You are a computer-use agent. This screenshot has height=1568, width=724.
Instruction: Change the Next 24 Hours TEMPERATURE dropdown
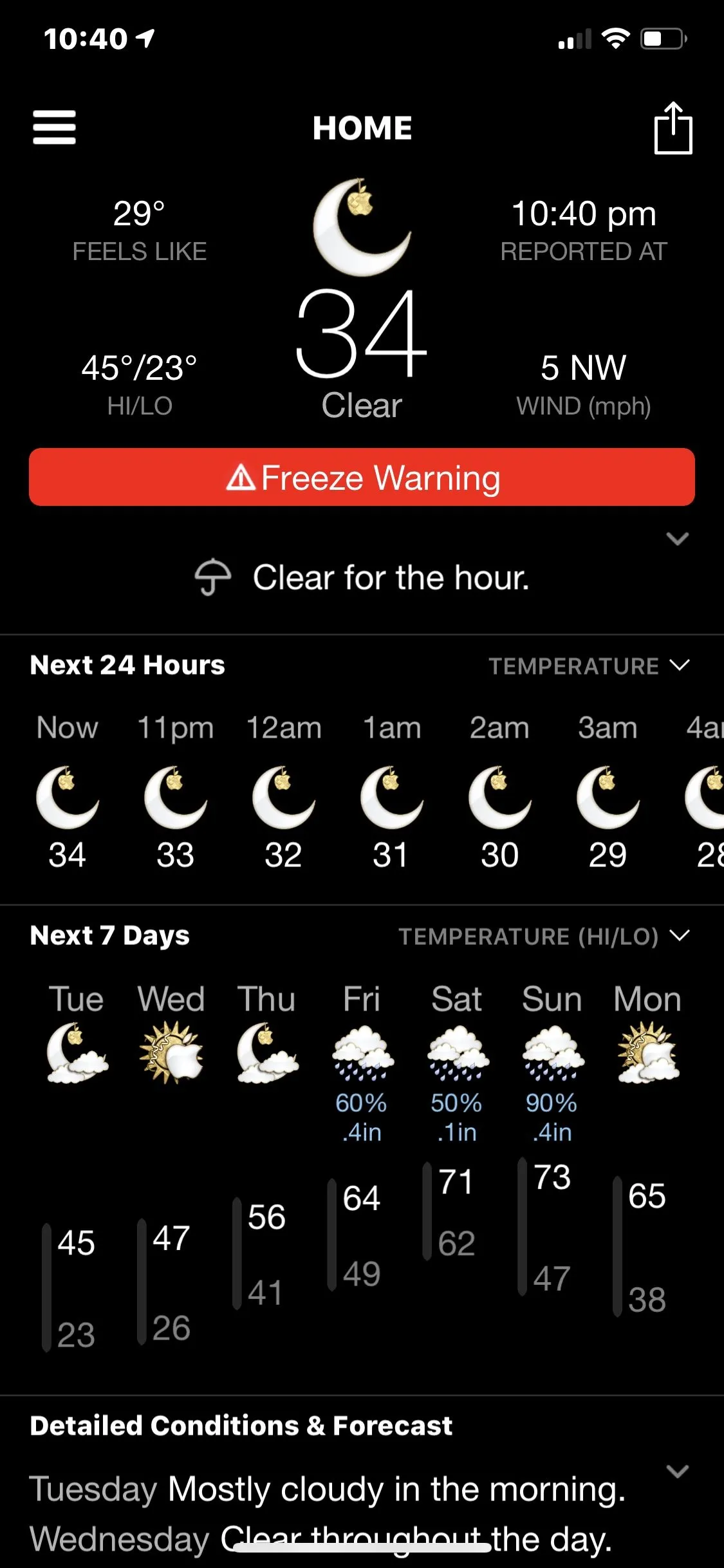click(x=588, y=666)
